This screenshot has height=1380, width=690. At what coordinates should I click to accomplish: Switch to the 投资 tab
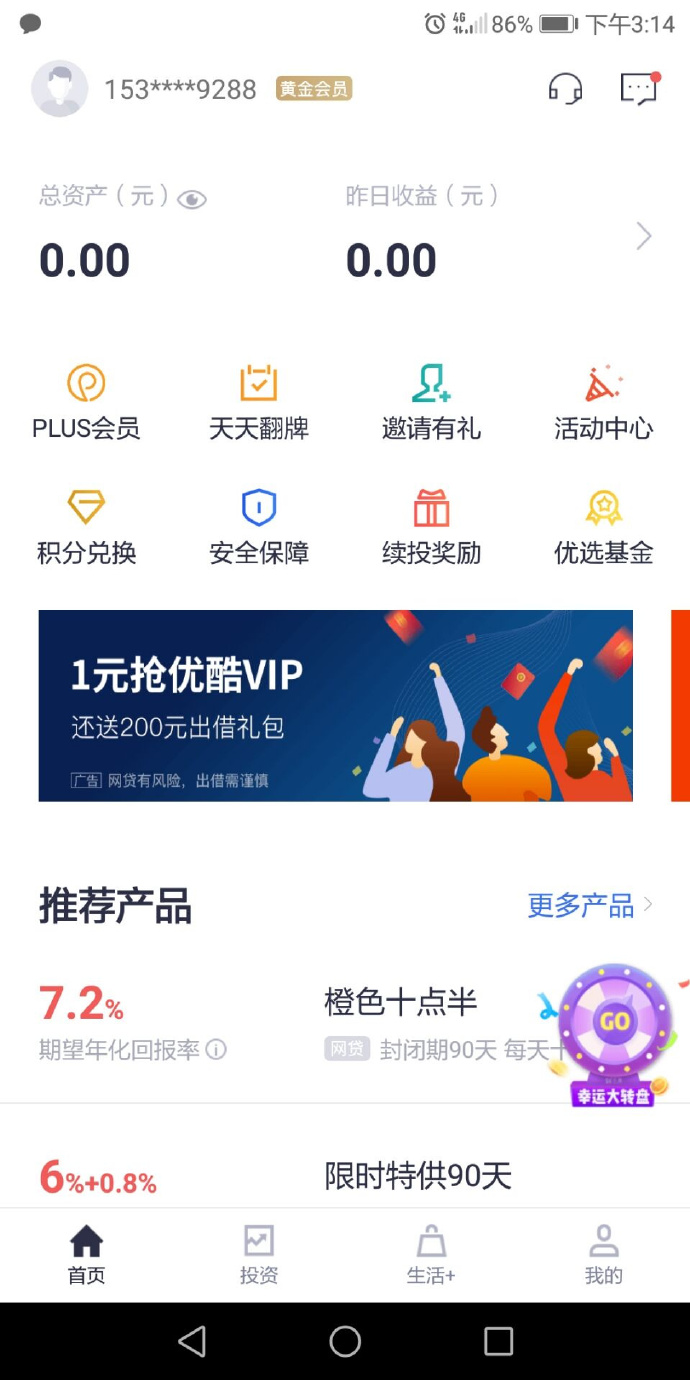[x=259, y=1255]
